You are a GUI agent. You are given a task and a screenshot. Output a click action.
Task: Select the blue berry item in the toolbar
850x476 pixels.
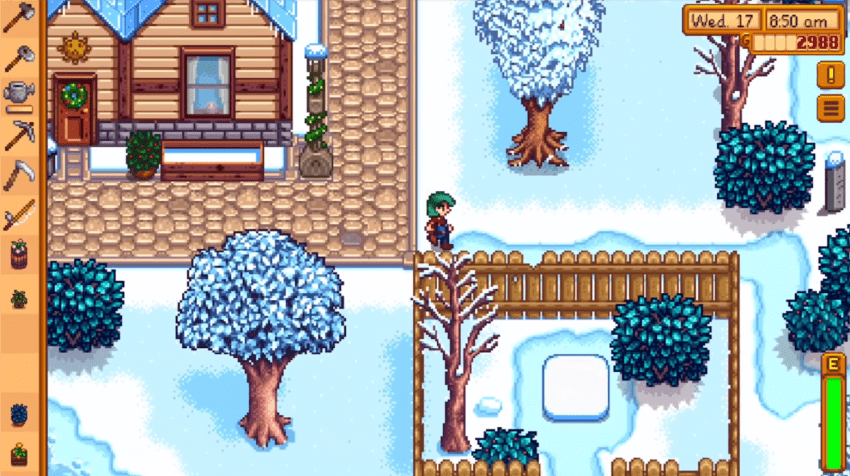(x=18, y=413)
